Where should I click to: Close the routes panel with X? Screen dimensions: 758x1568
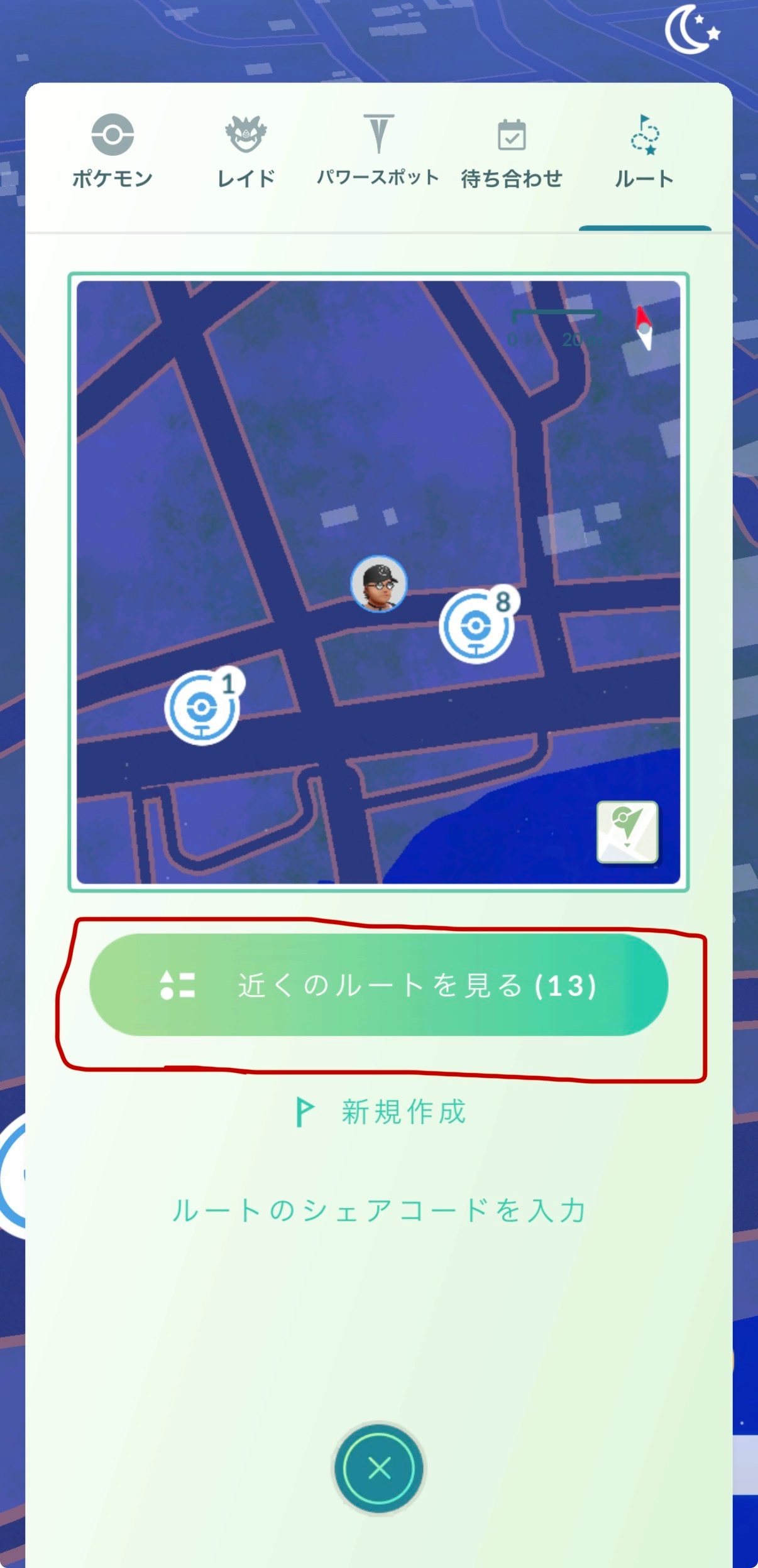(x=378, y=1468)
